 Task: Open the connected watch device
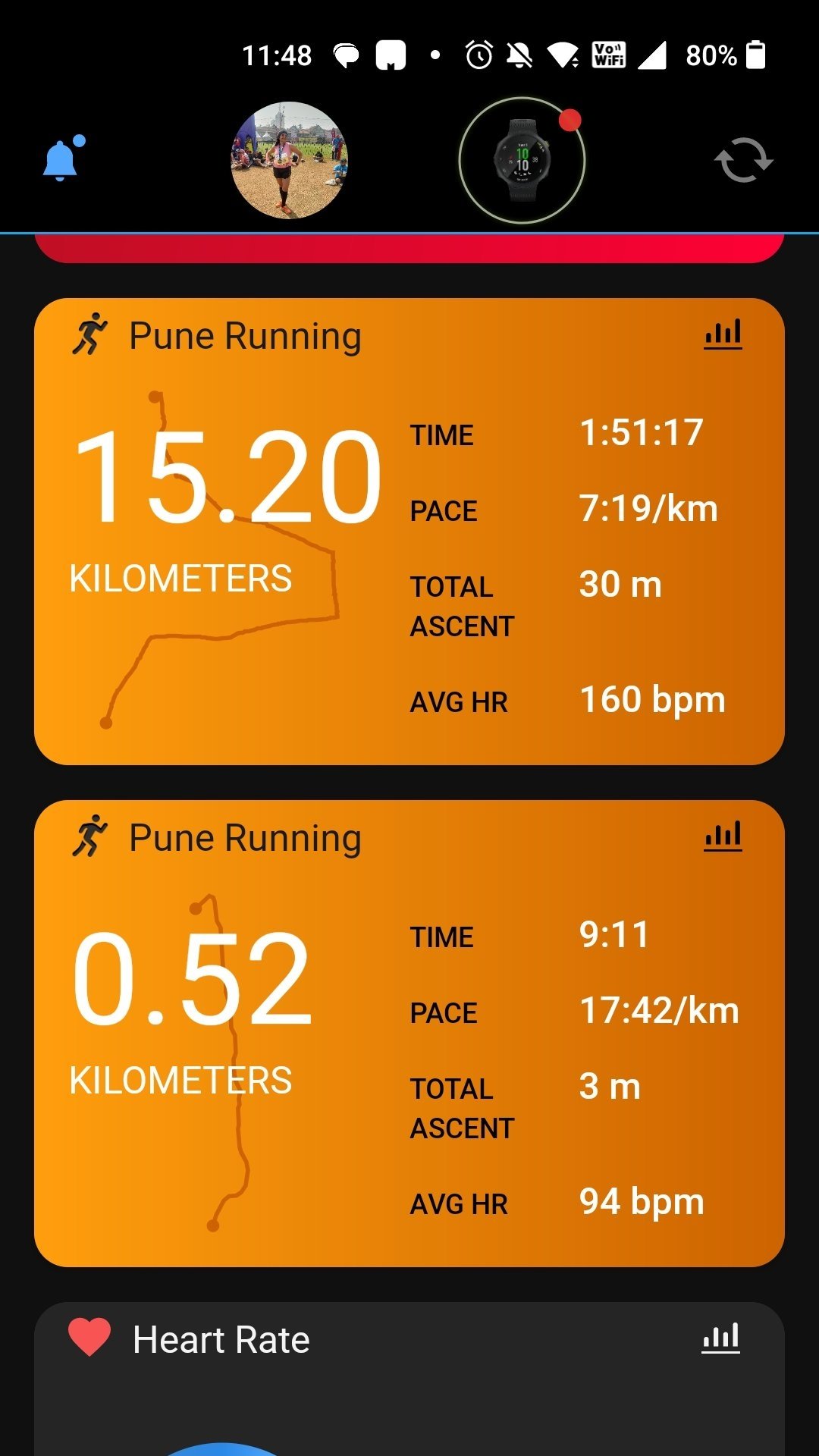(522, 160)
